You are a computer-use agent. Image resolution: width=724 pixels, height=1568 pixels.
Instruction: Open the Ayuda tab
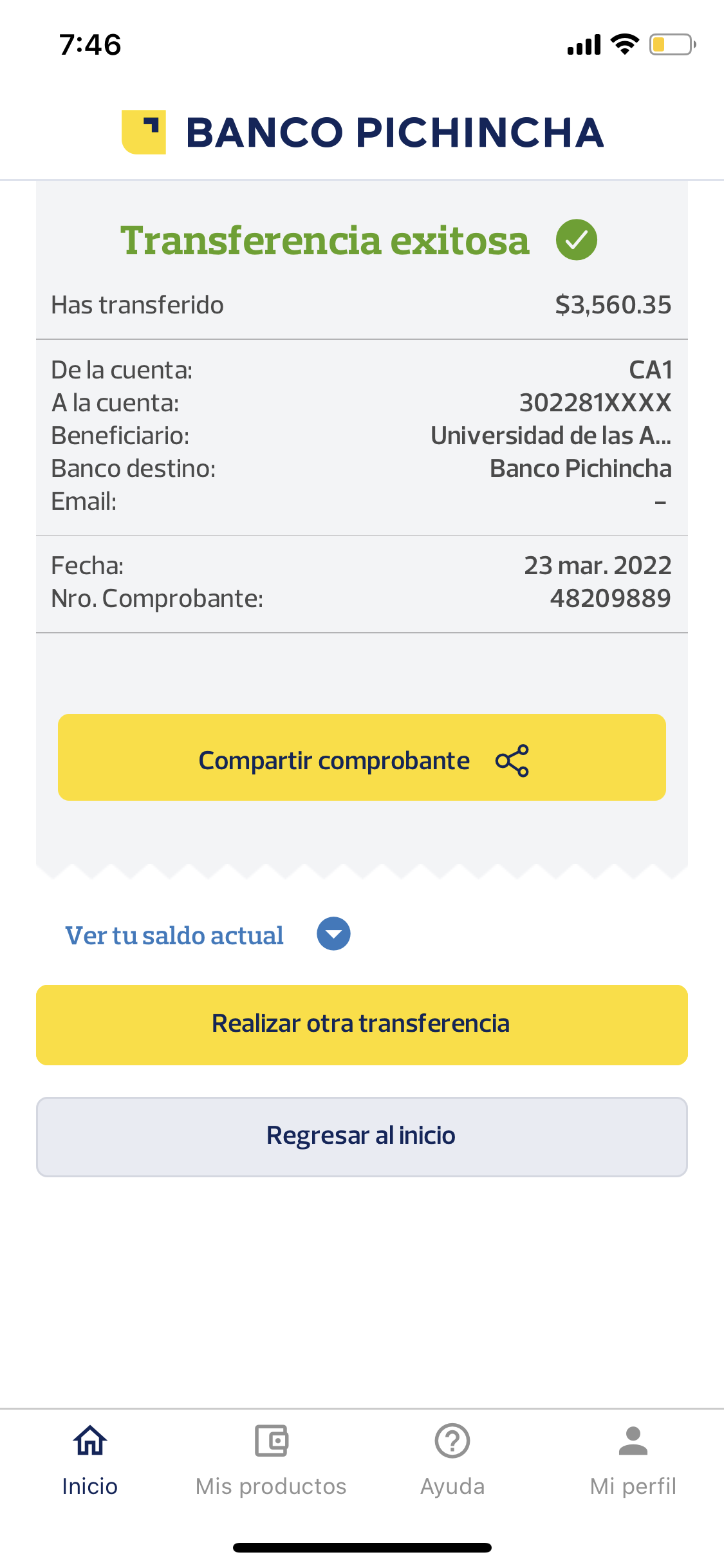tap(452, 1460)
